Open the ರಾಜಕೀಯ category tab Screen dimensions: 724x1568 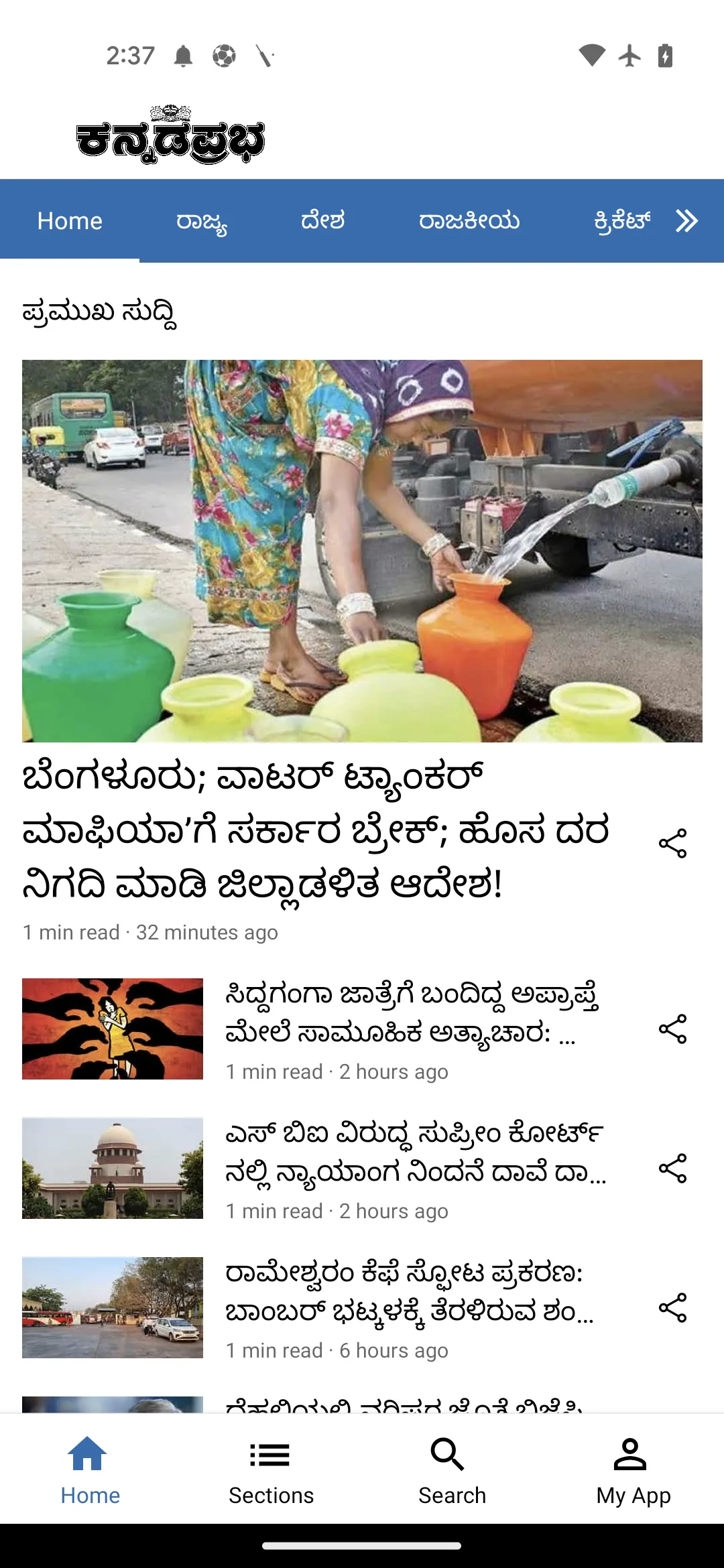(x=469, y=221)
